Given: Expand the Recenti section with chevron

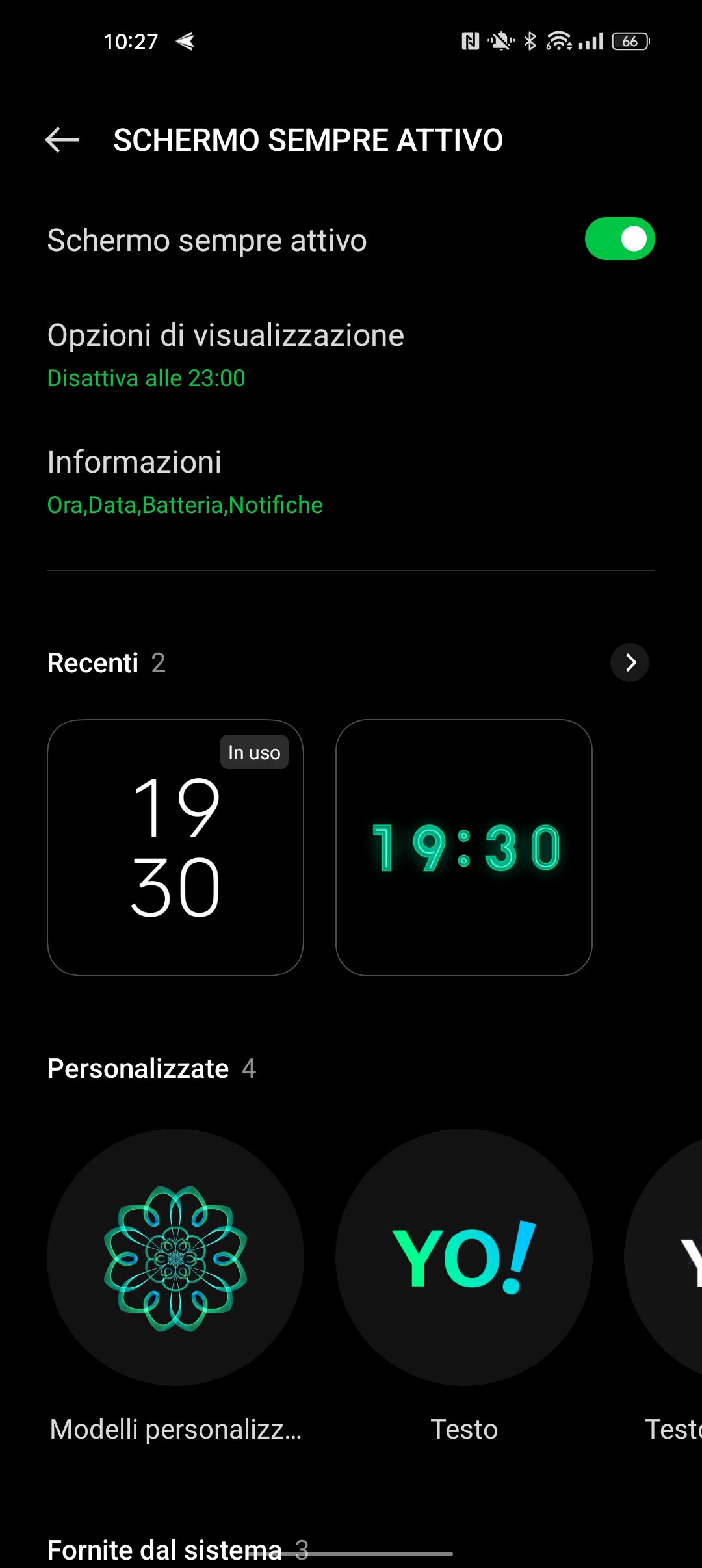Looking at the screenshot, I should tap(629, 662).
